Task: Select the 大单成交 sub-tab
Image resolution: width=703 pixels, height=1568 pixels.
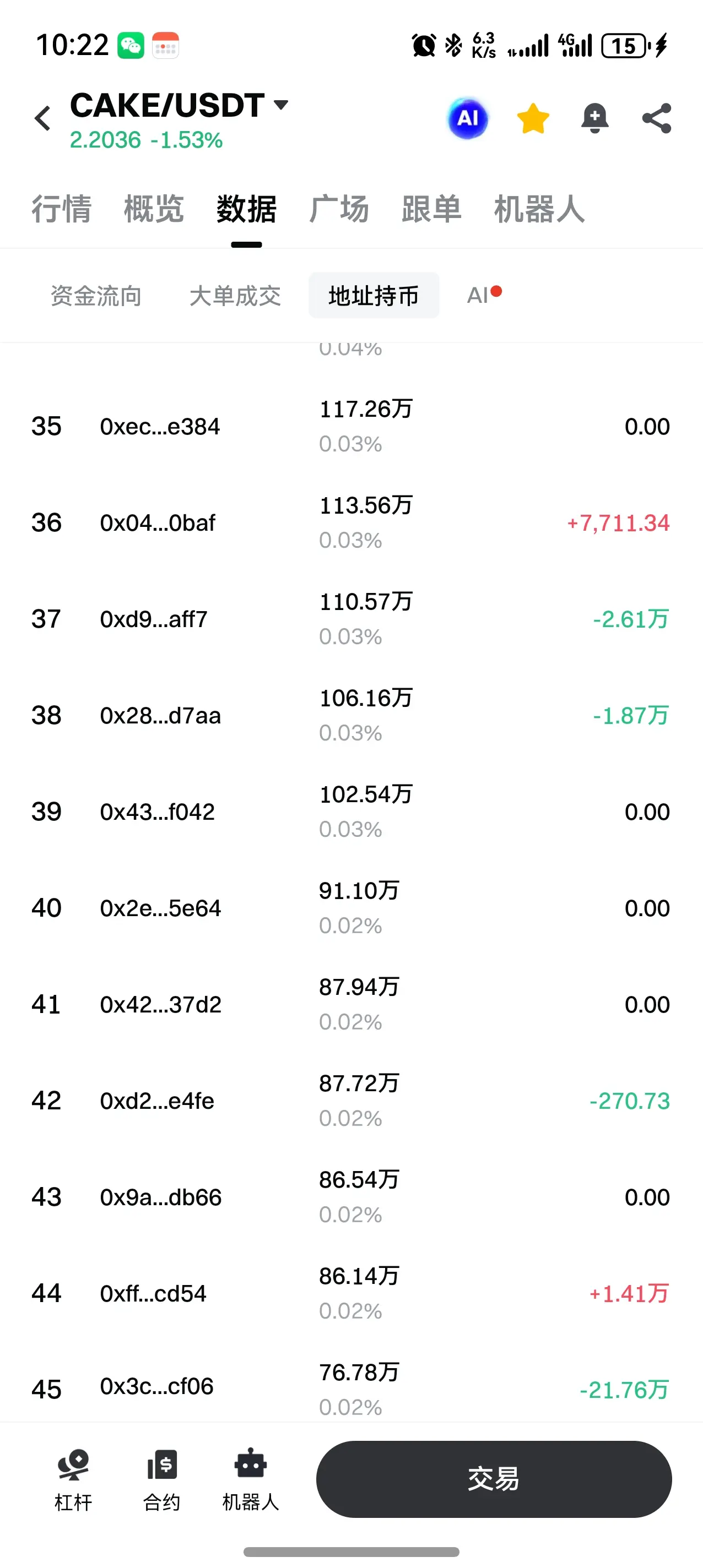Action: point(235,296)
